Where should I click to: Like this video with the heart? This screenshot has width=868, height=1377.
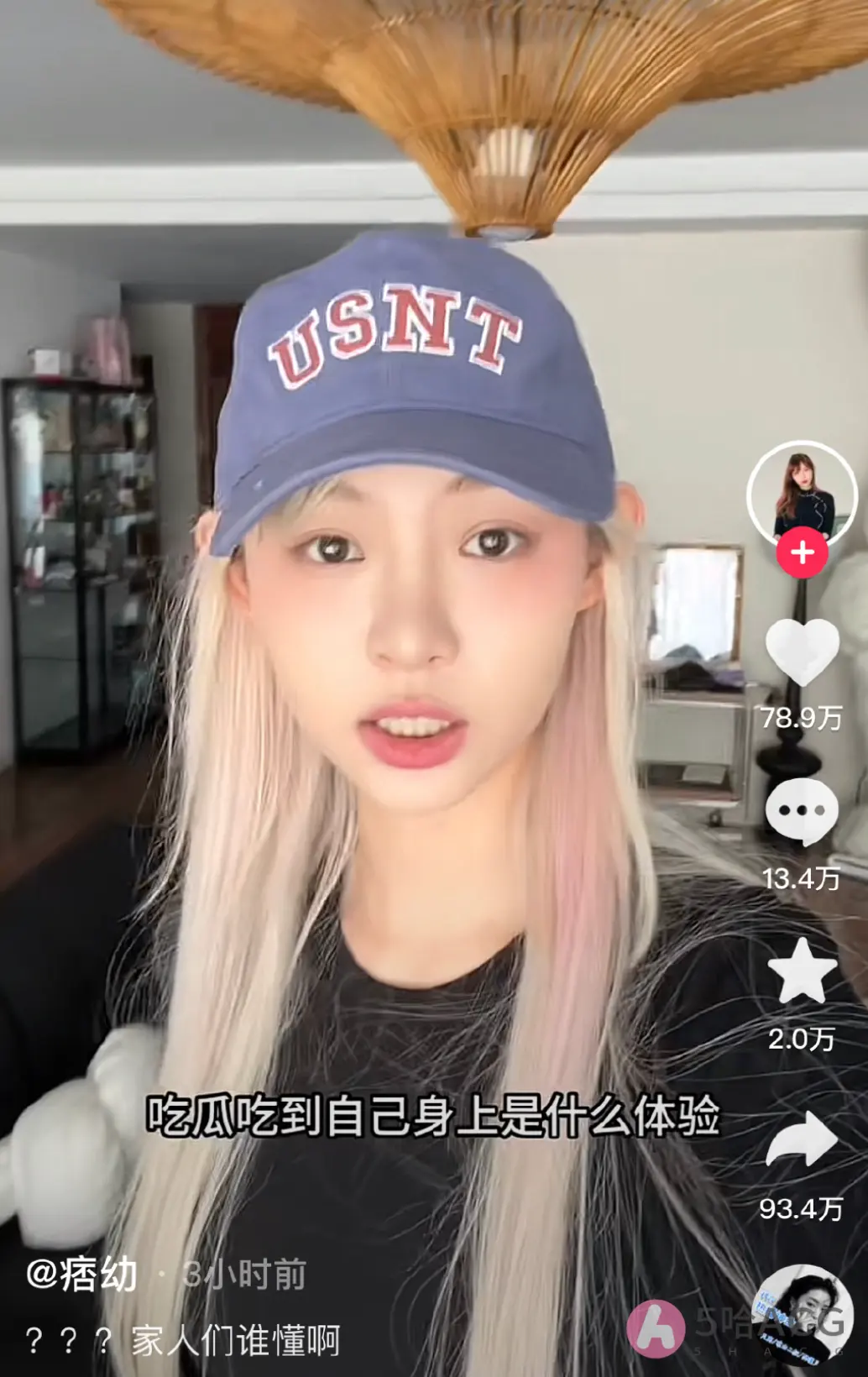[x=802, y=652]
